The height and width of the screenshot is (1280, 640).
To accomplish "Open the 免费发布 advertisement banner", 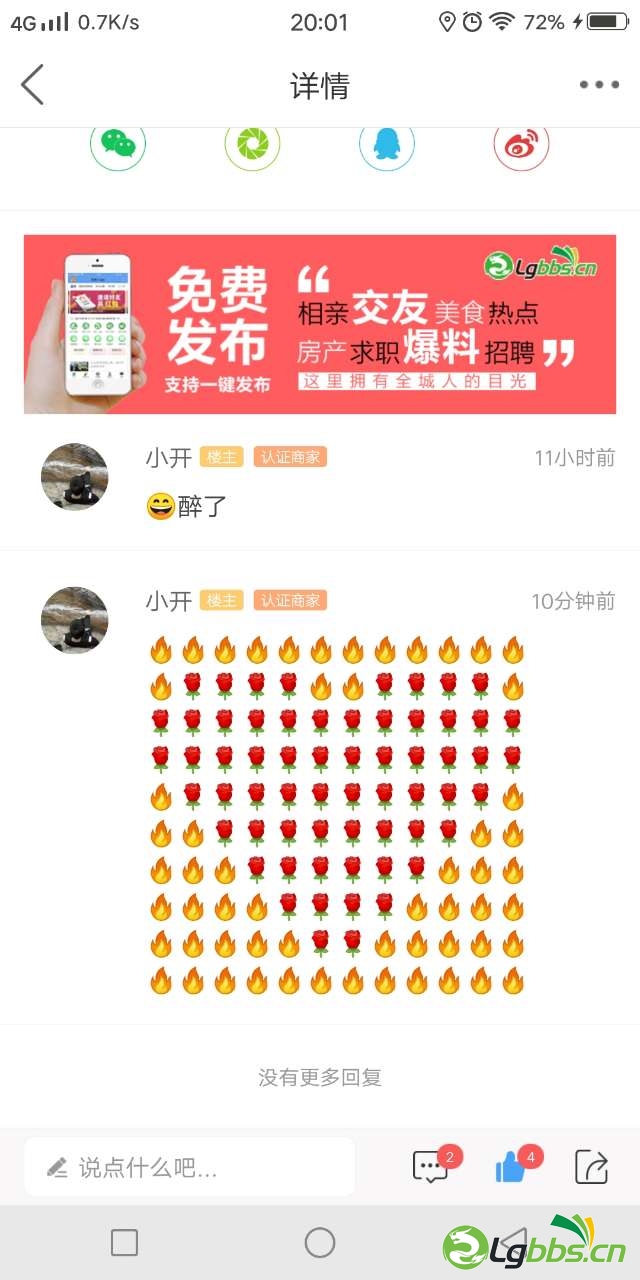I will point(320,324).
